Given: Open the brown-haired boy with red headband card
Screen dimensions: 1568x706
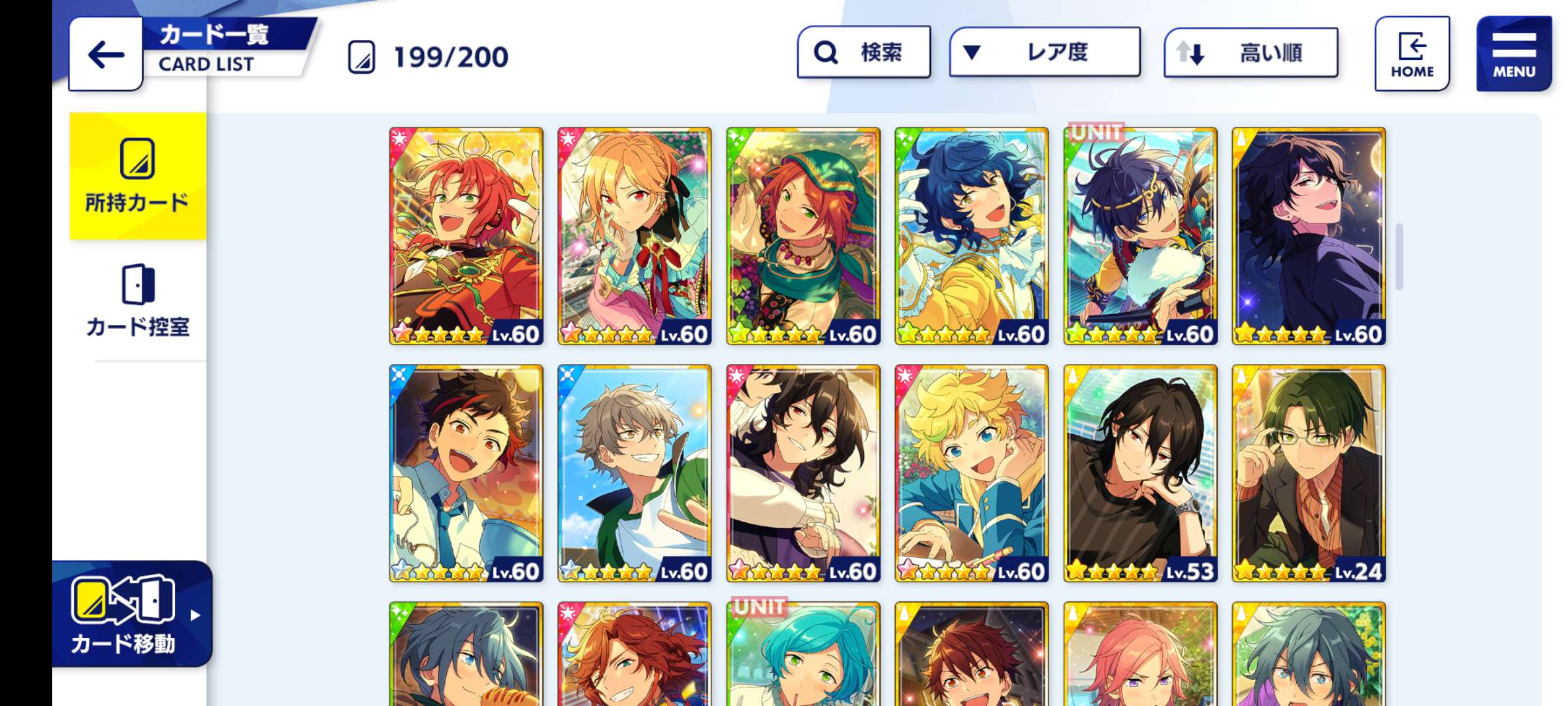Looking at the screenshot, I should pyautogui.click(x=466, y=473).
